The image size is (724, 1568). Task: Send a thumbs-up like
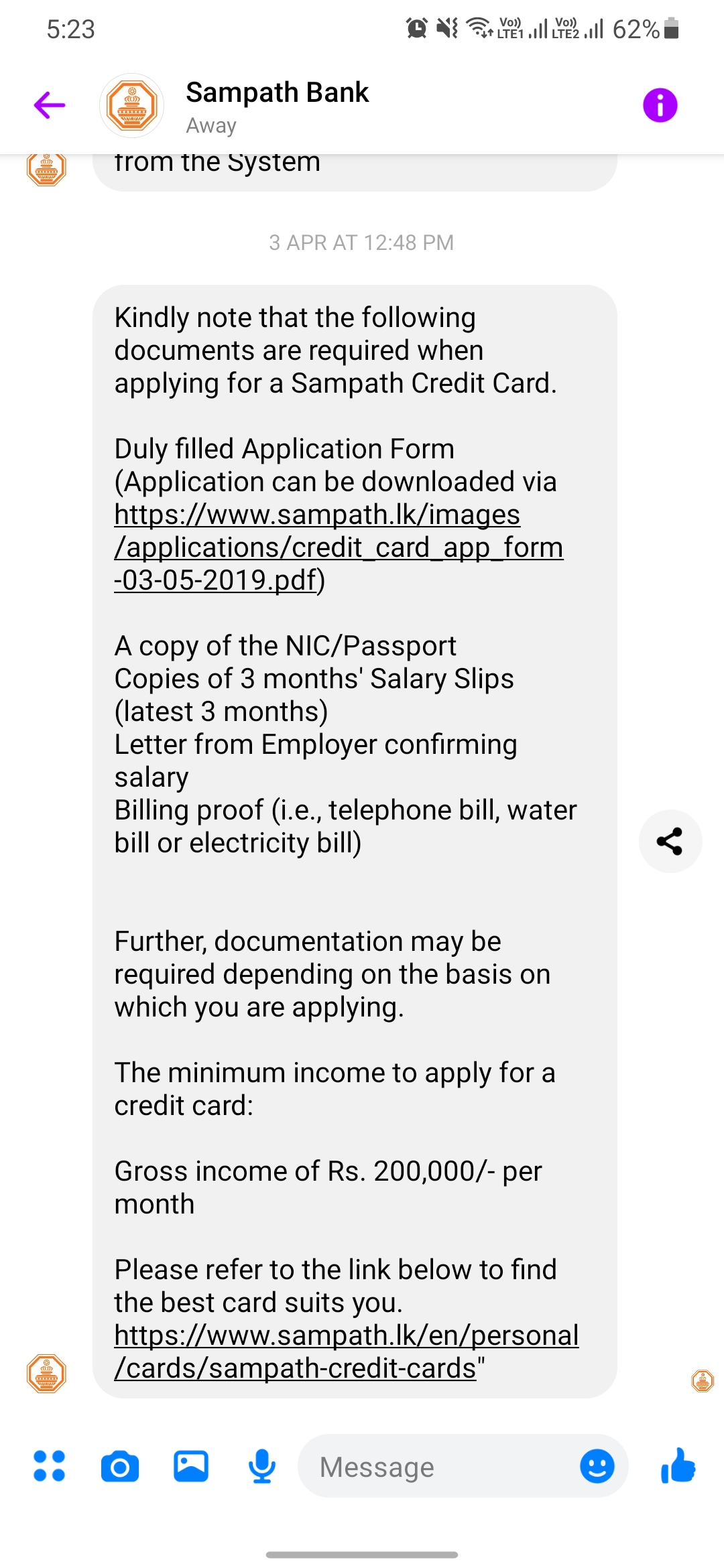[678, 1465]
